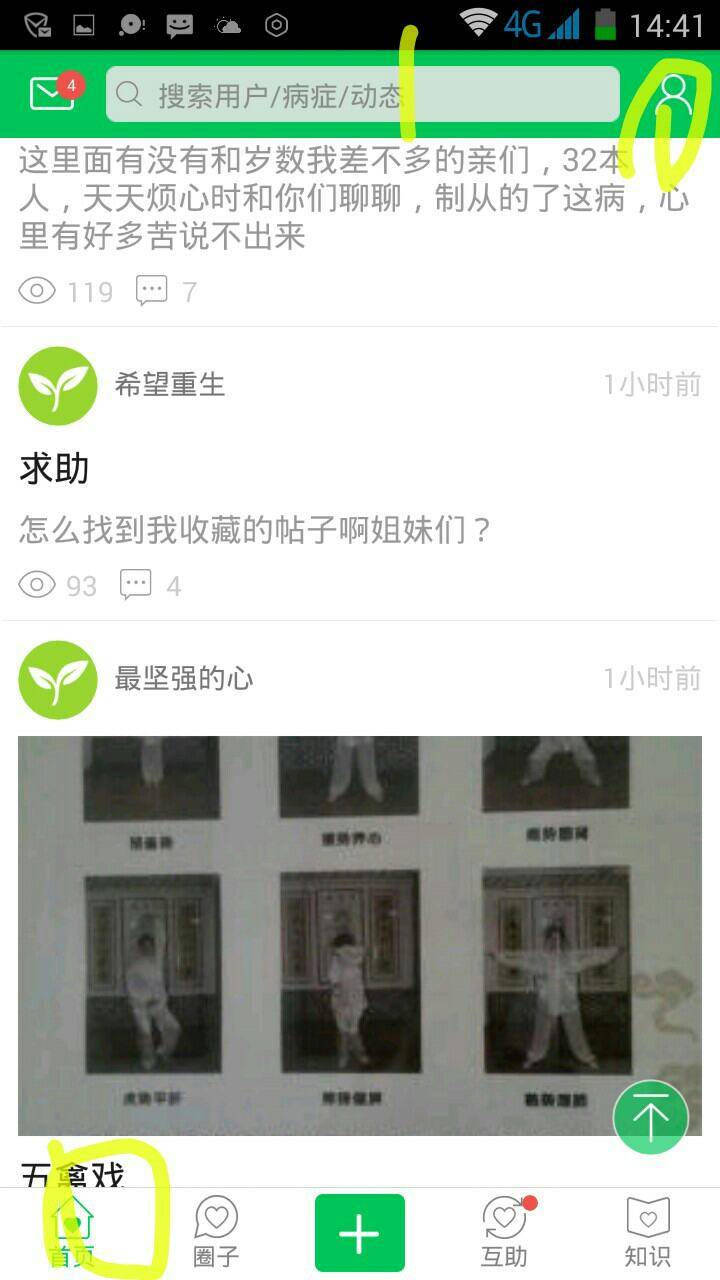Switch to the 圈子 tab
Screen dimensions: 720x1280
tap(216, 1232)
